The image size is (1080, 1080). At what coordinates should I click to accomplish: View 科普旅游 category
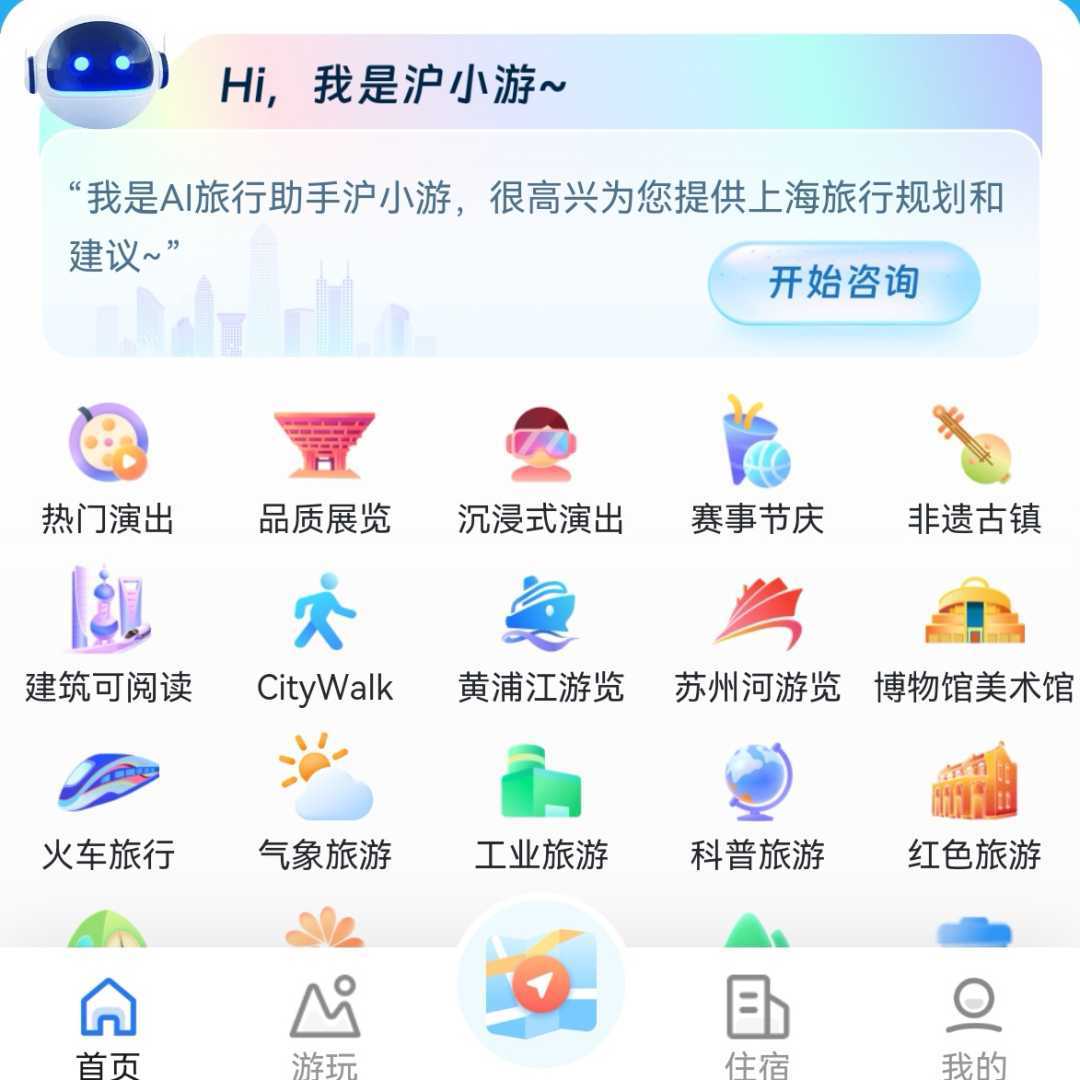(757, 804)
